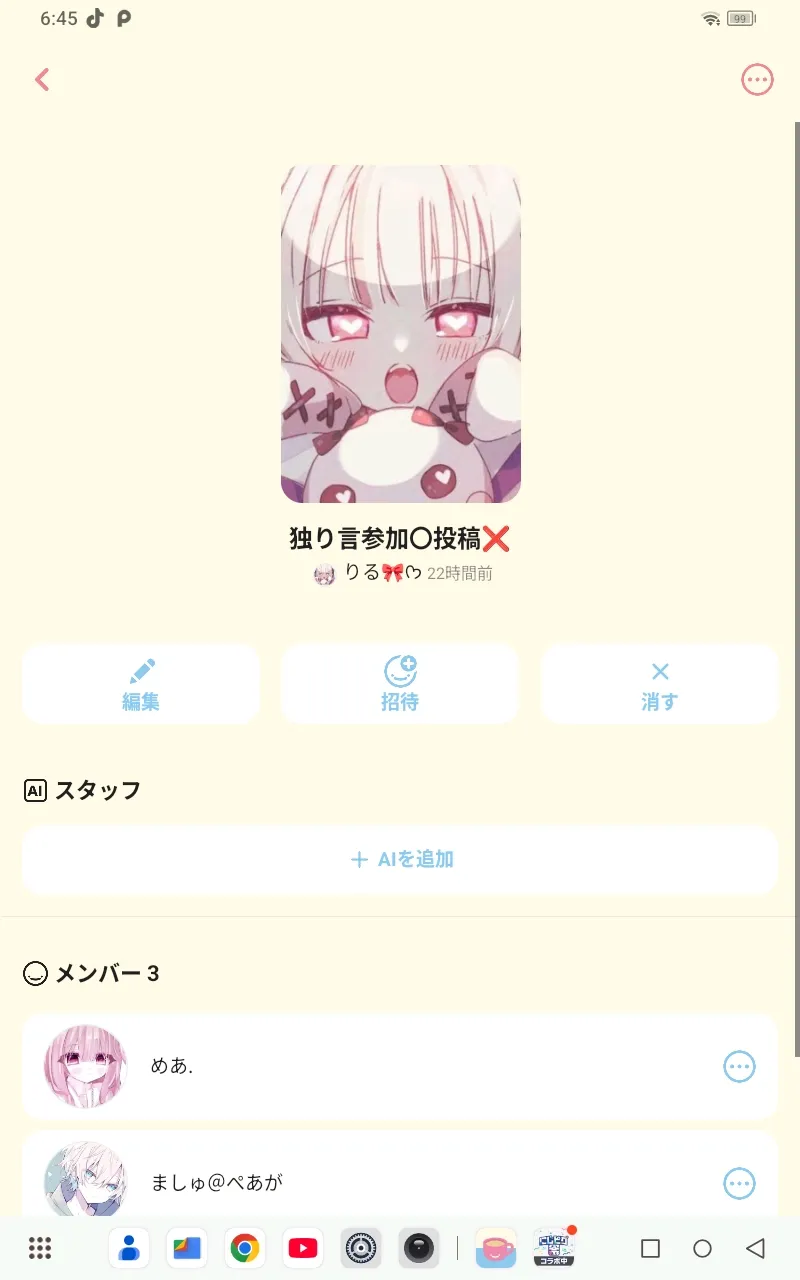Image resolution: width=800 pixels, height=1280 pixels.
Task: Open options for member めあ.
Action: point(739,1067)
